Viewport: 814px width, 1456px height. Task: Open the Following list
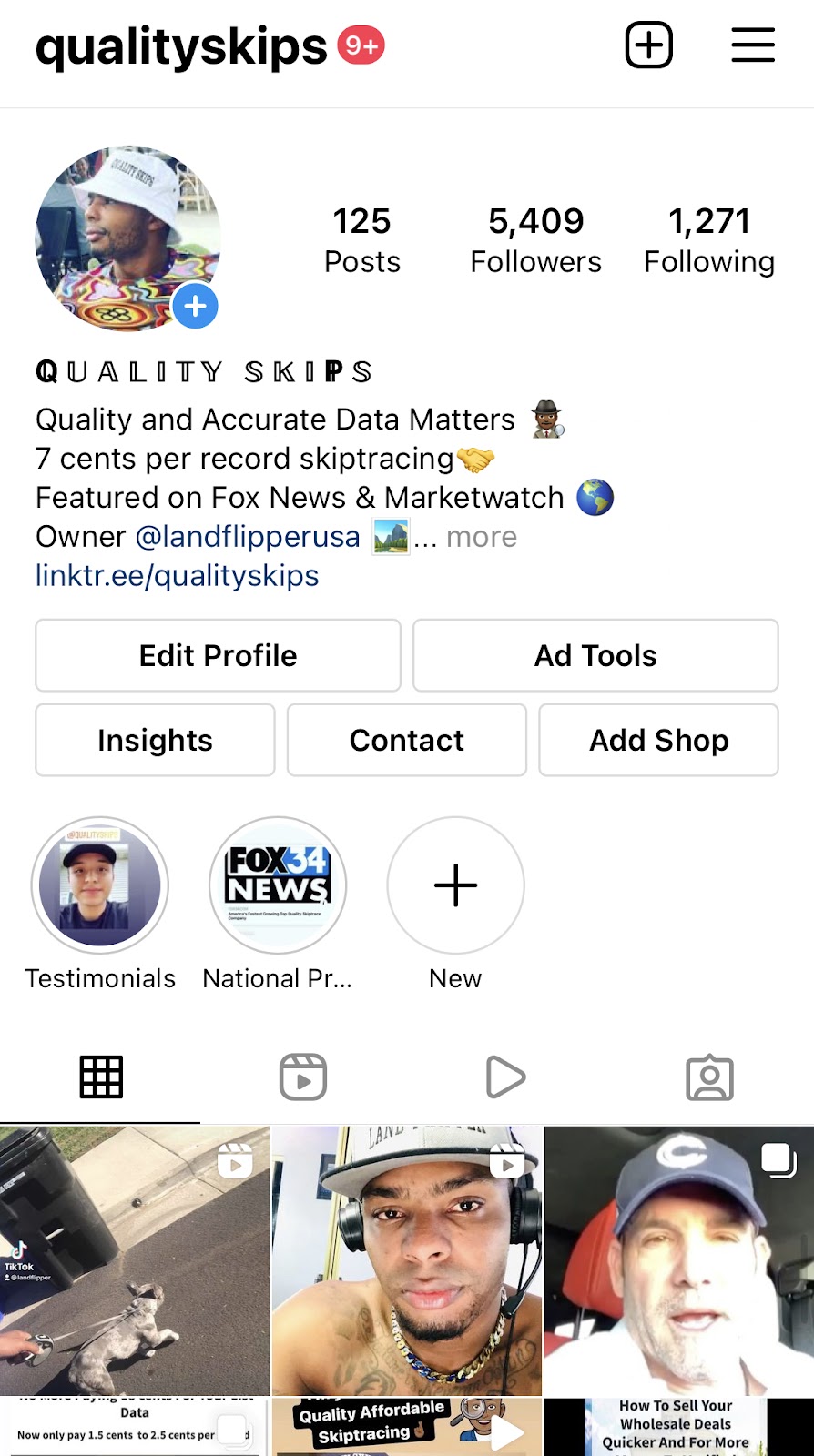[x=708, y=239]
